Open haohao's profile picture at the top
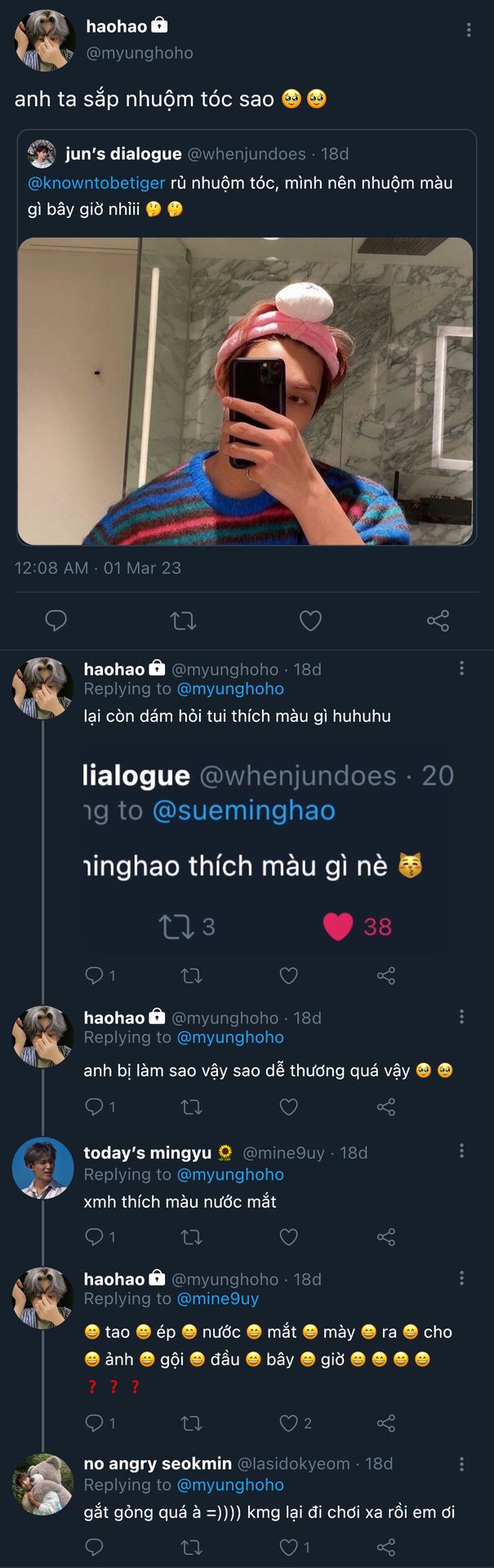The height and width of the screenshot is (1568, 494). click(45, 41)
